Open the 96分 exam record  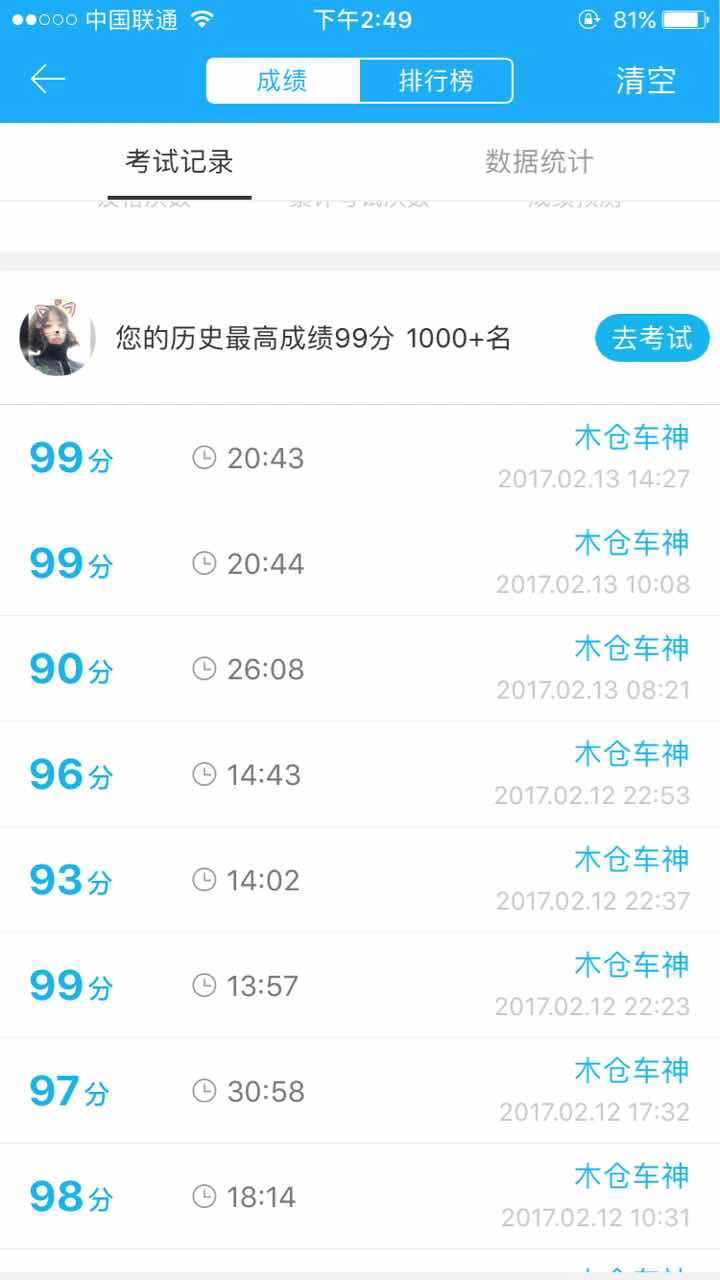tap(360, 775)
